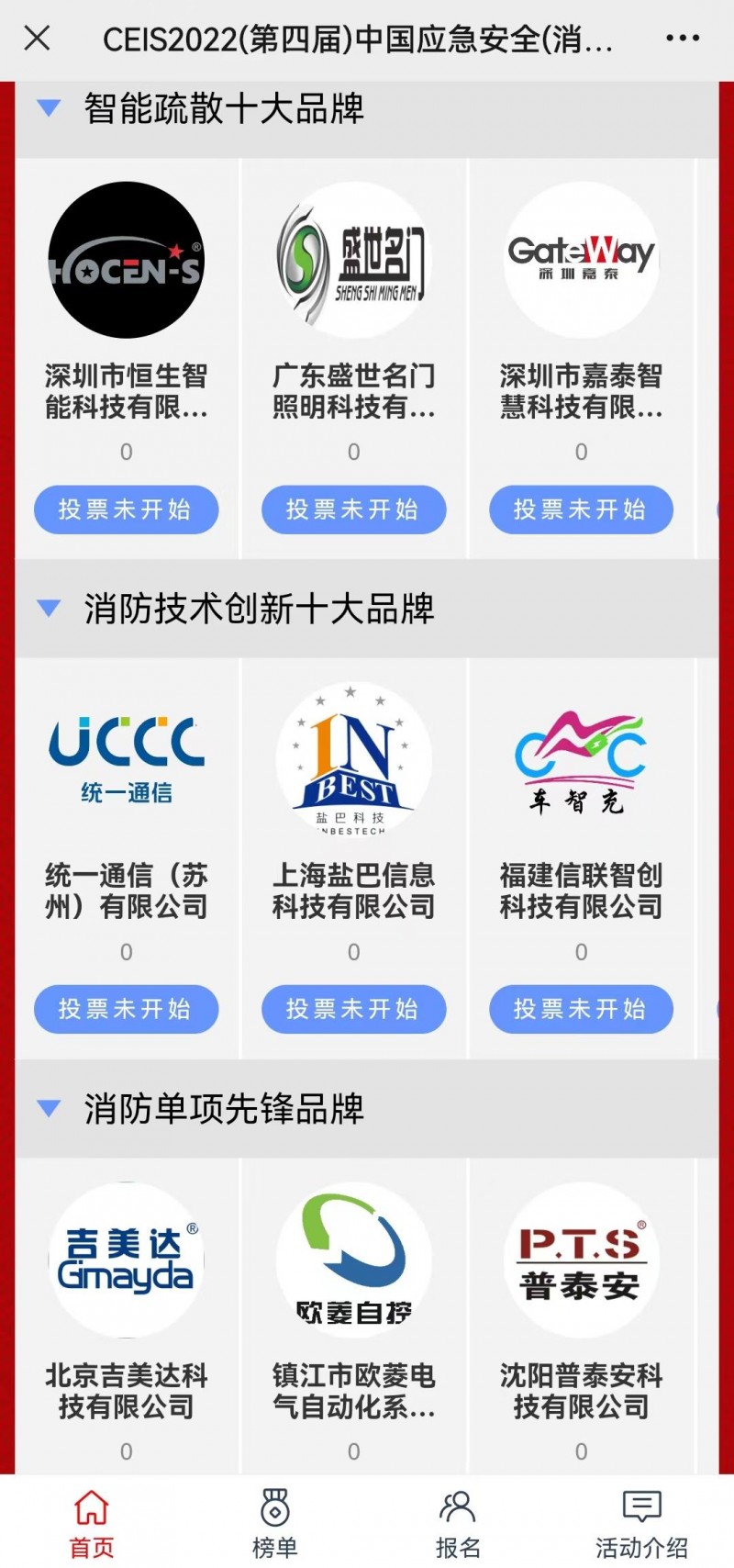The width and height of the screenshot is (734, 1568).
Task: Collapse the 消防技术创新十大品牌 section
Action: point(49,608)
